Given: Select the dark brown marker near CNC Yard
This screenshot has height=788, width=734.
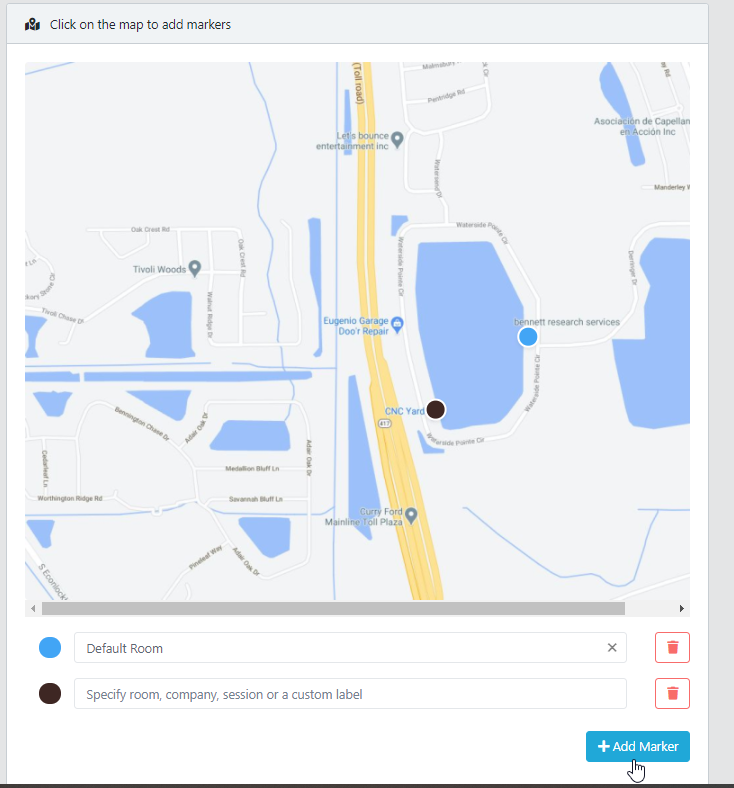Looking at the screenshot, I should tap(435, 409).
